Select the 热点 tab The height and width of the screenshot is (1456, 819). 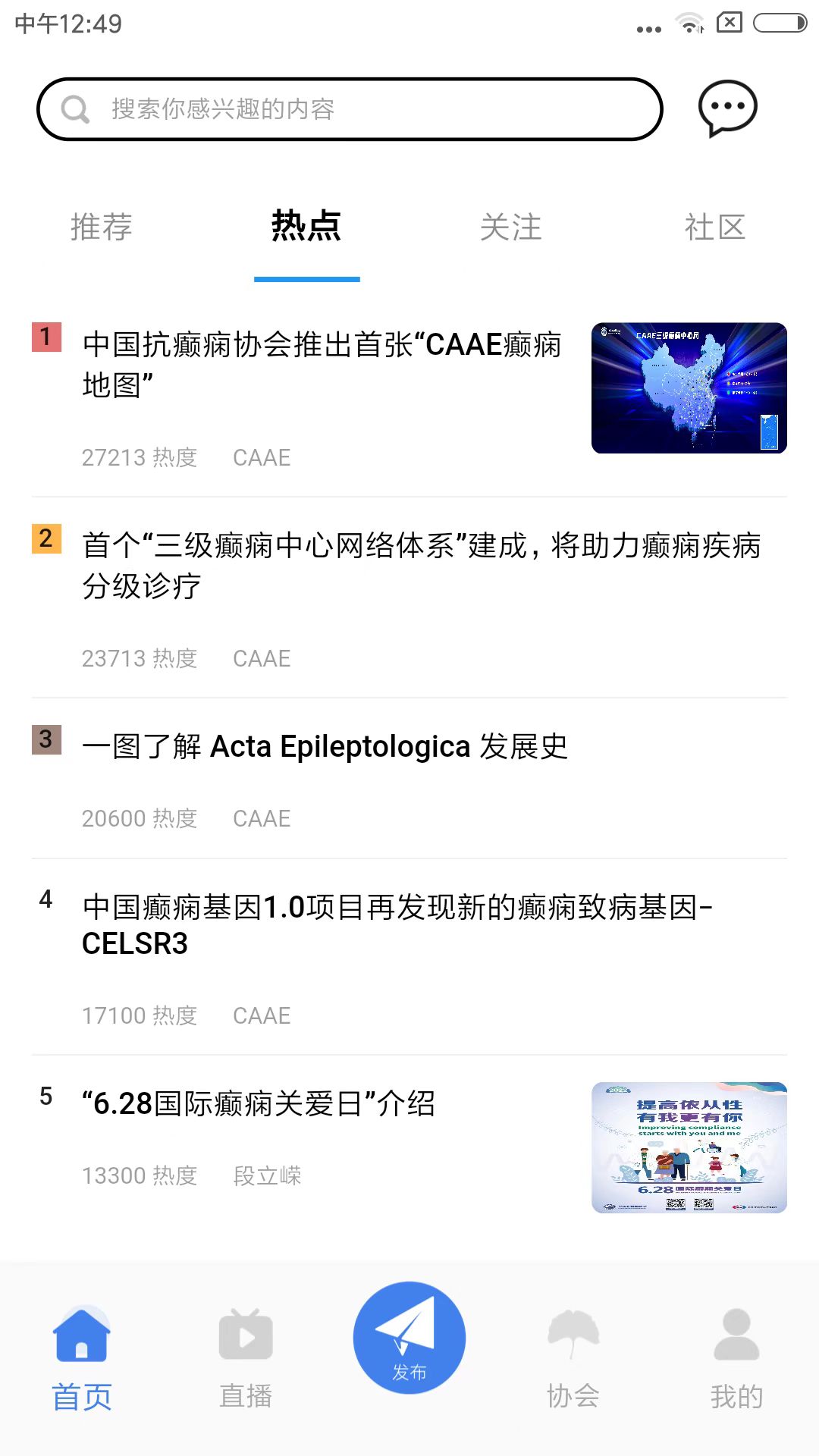[x=306, y=227]
